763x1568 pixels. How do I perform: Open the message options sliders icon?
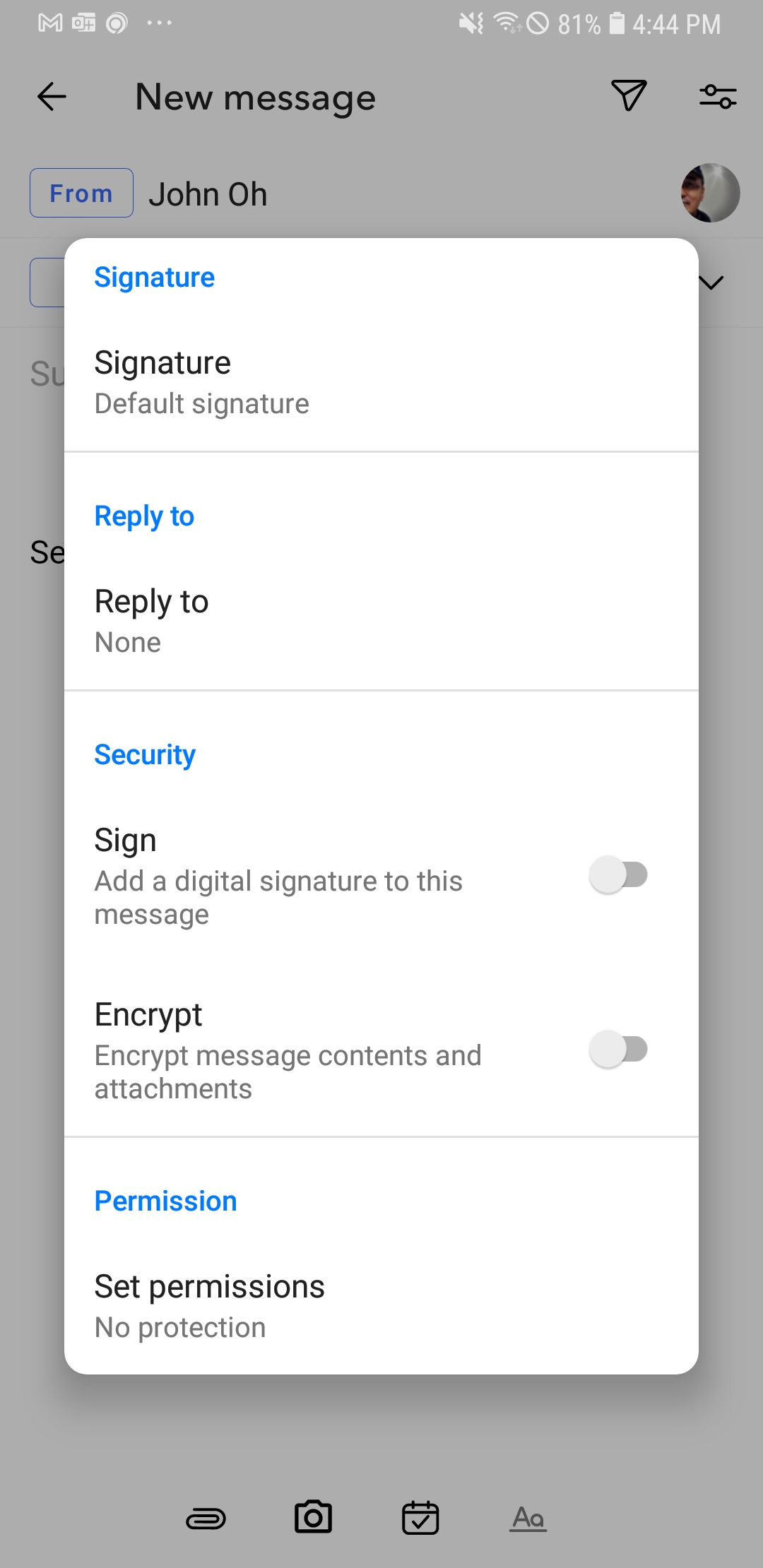(x=718, y=96)
